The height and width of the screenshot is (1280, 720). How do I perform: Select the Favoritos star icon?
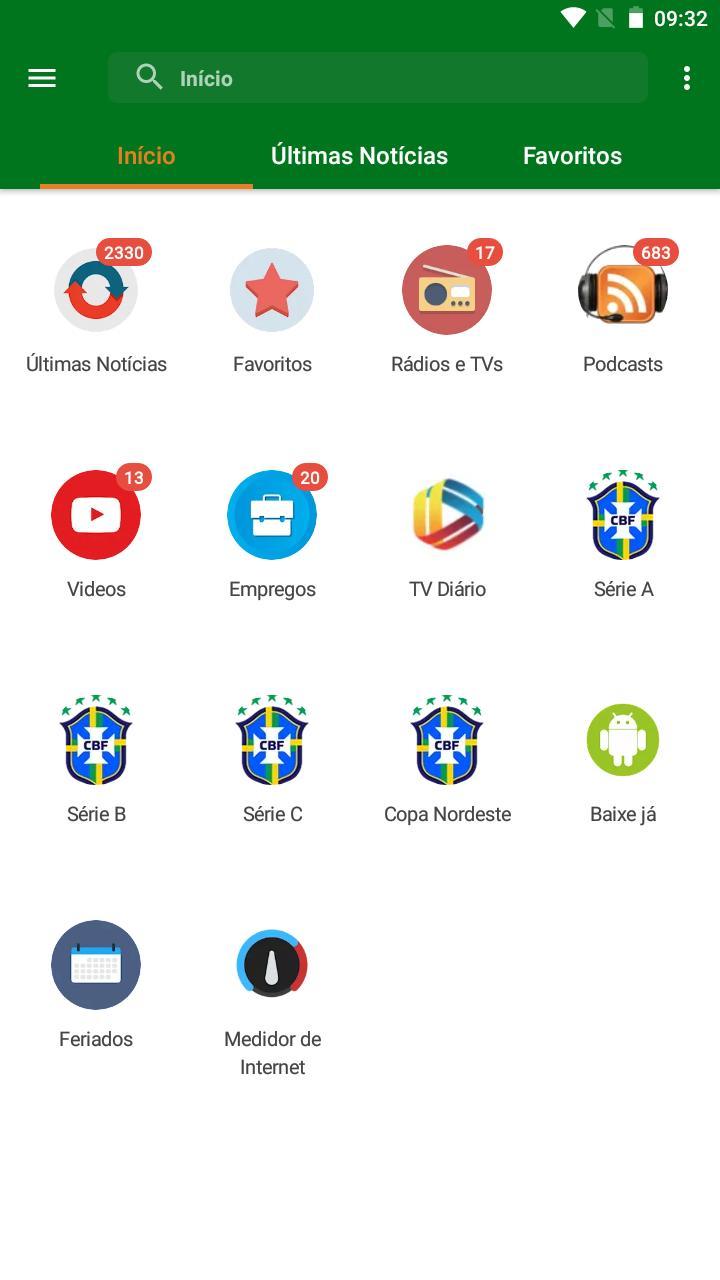pyautogui.click(x=272, y=290)
